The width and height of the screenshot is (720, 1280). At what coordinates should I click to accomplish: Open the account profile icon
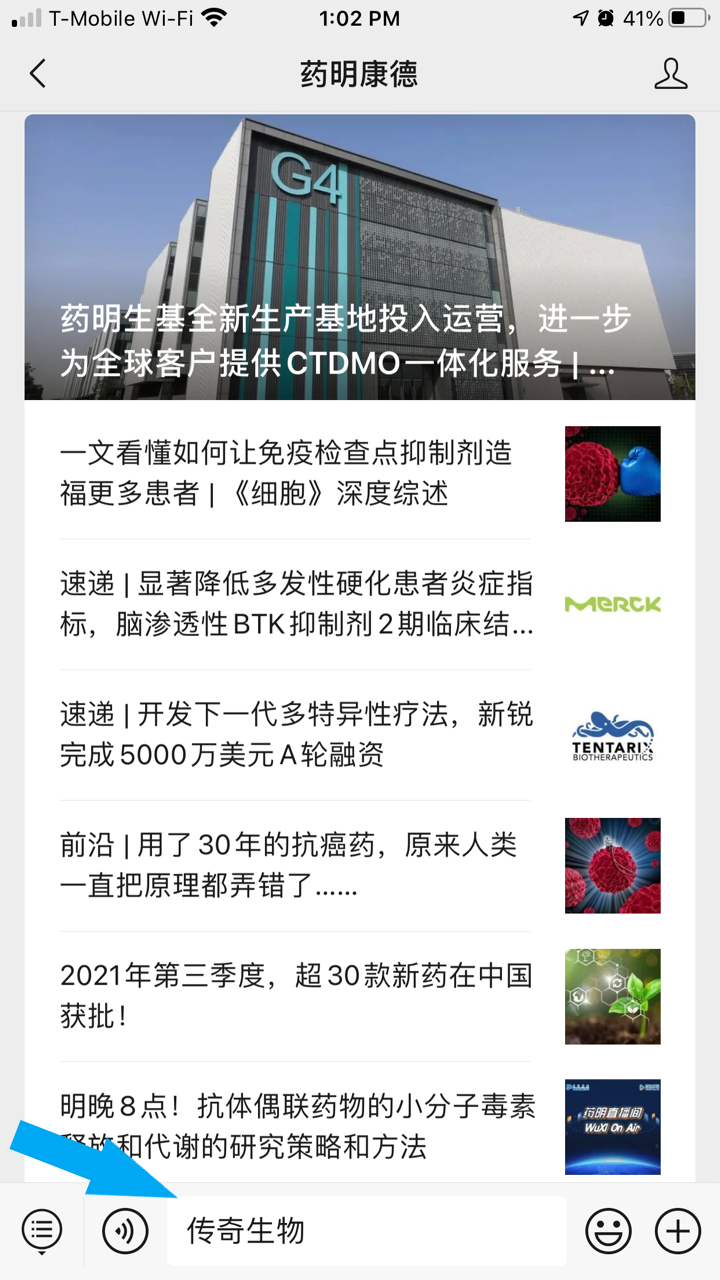[671, 74]
